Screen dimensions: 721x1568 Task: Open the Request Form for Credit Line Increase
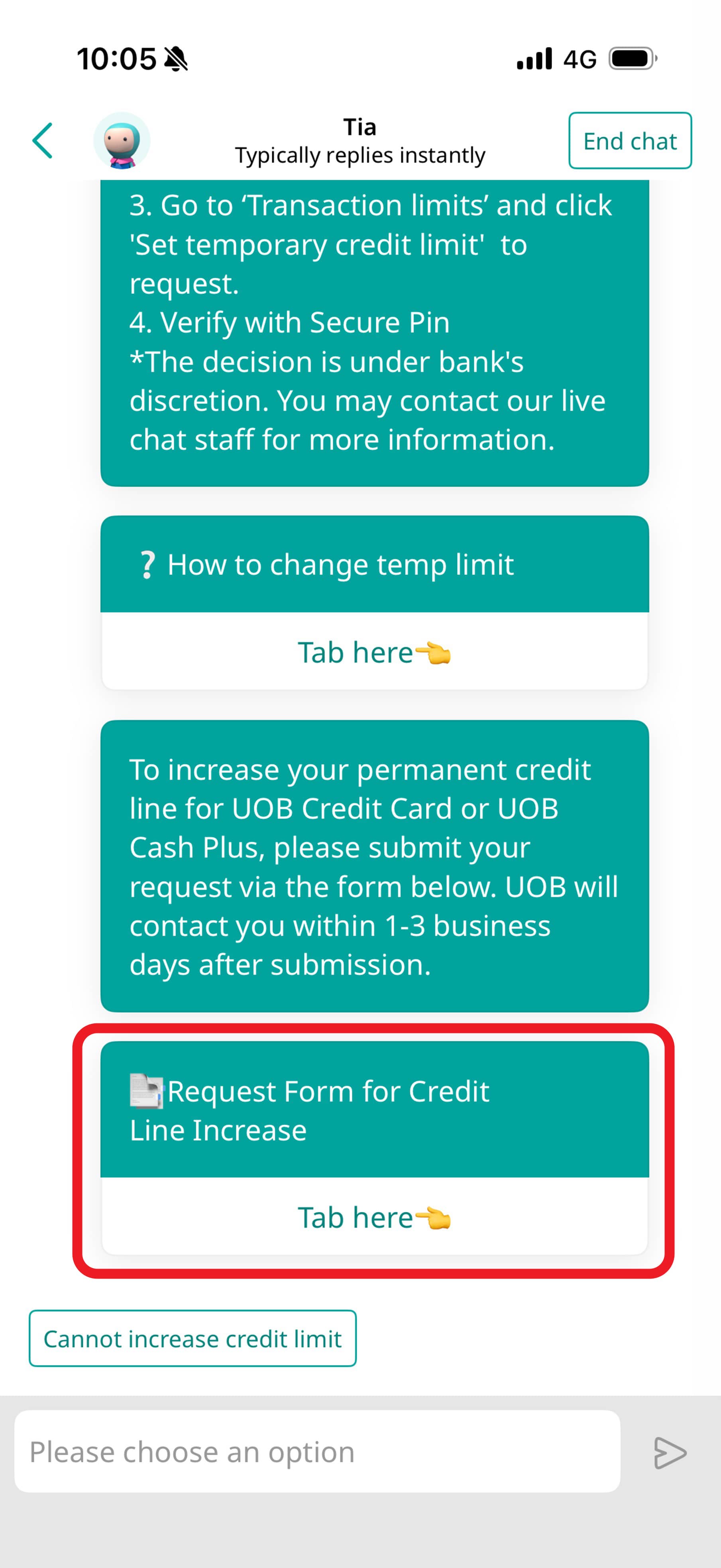point(374,1217)
